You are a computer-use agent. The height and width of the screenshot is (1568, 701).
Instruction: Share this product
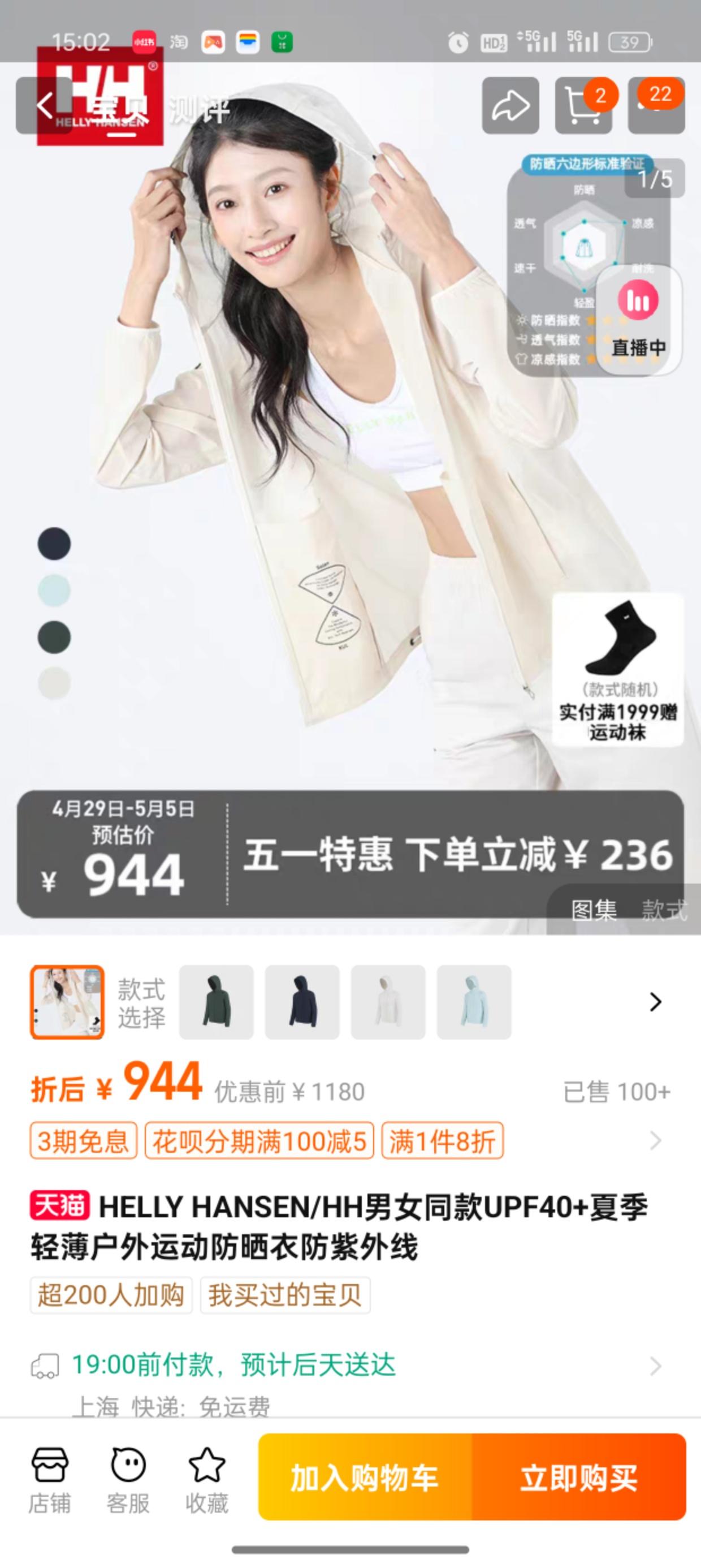coord(510,106)
